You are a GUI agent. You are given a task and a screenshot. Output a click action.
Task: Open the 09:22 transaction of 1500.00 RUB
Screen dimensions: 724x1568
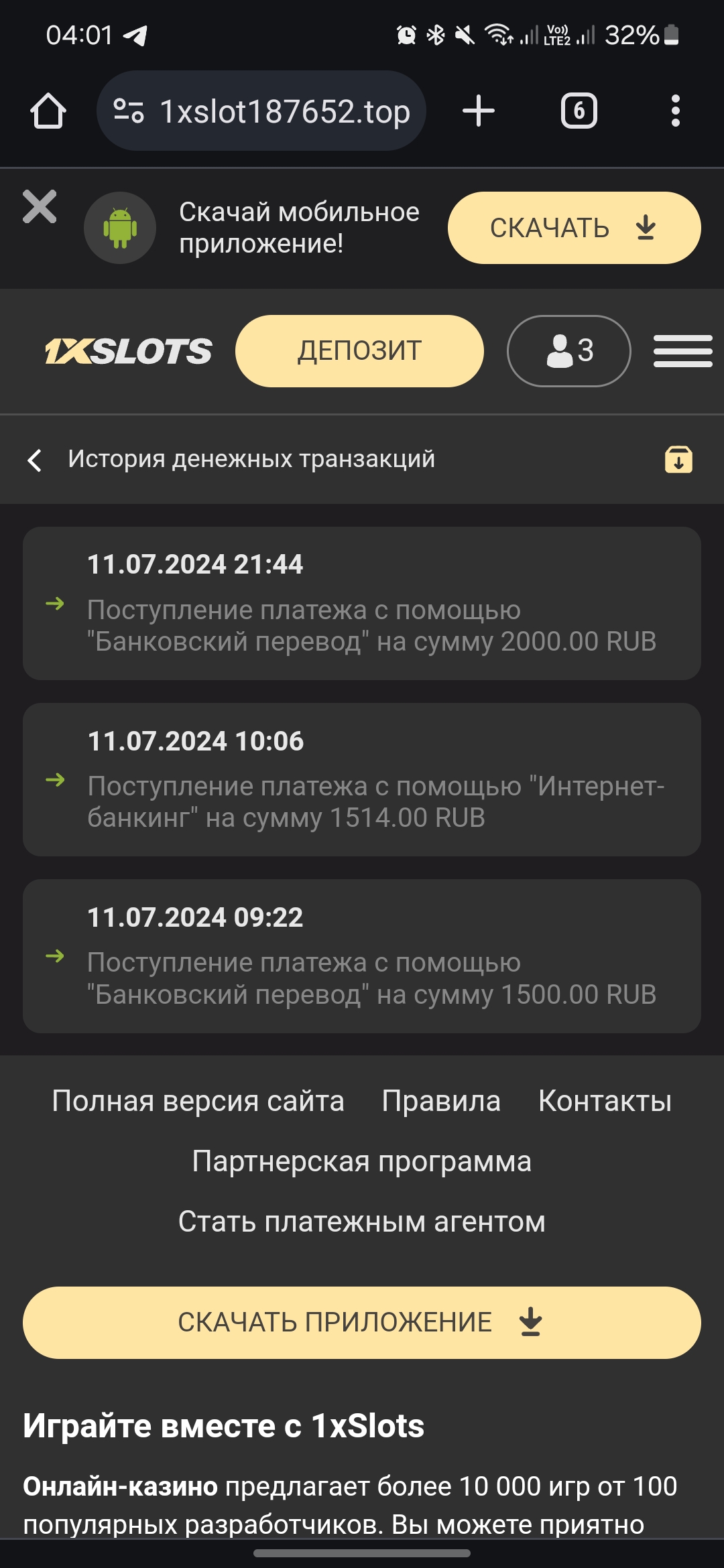(x=362, y=956)
